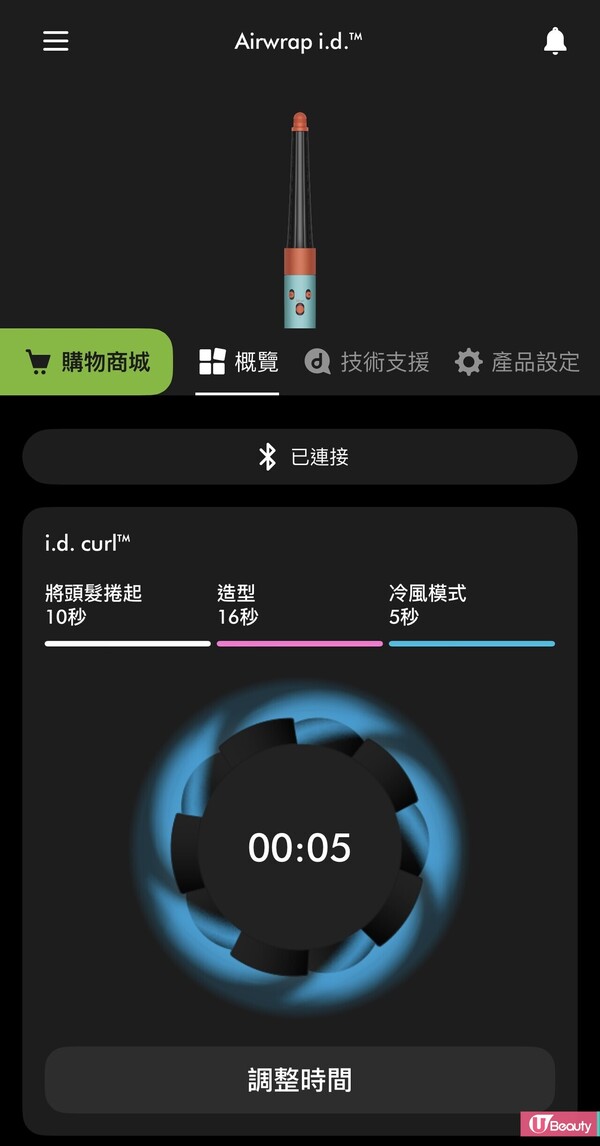This screenshot has height=1146, width=600.
Task: Switch to the 概覽 tab
Action: (x=238, y=362)
